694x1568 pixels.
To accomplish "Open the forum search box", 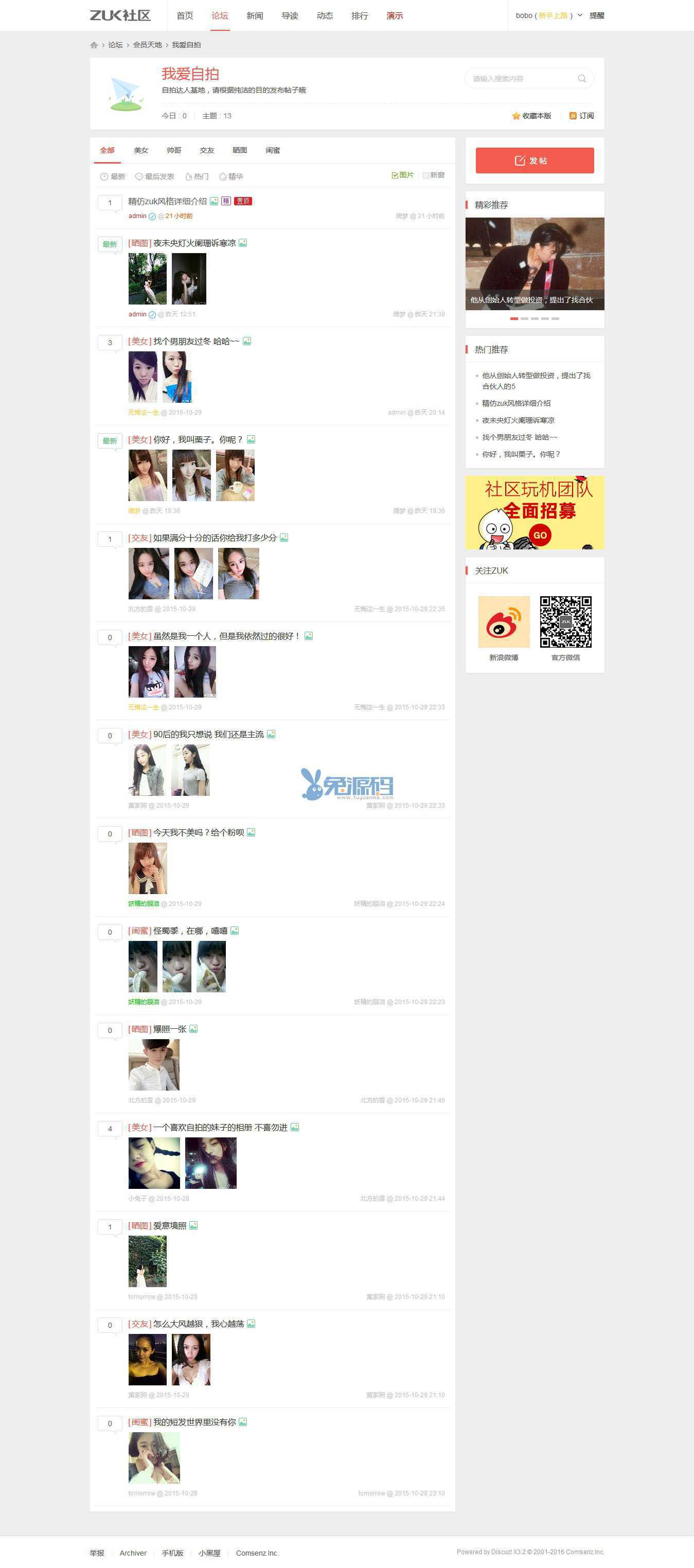I will click(x=521, y=79).
